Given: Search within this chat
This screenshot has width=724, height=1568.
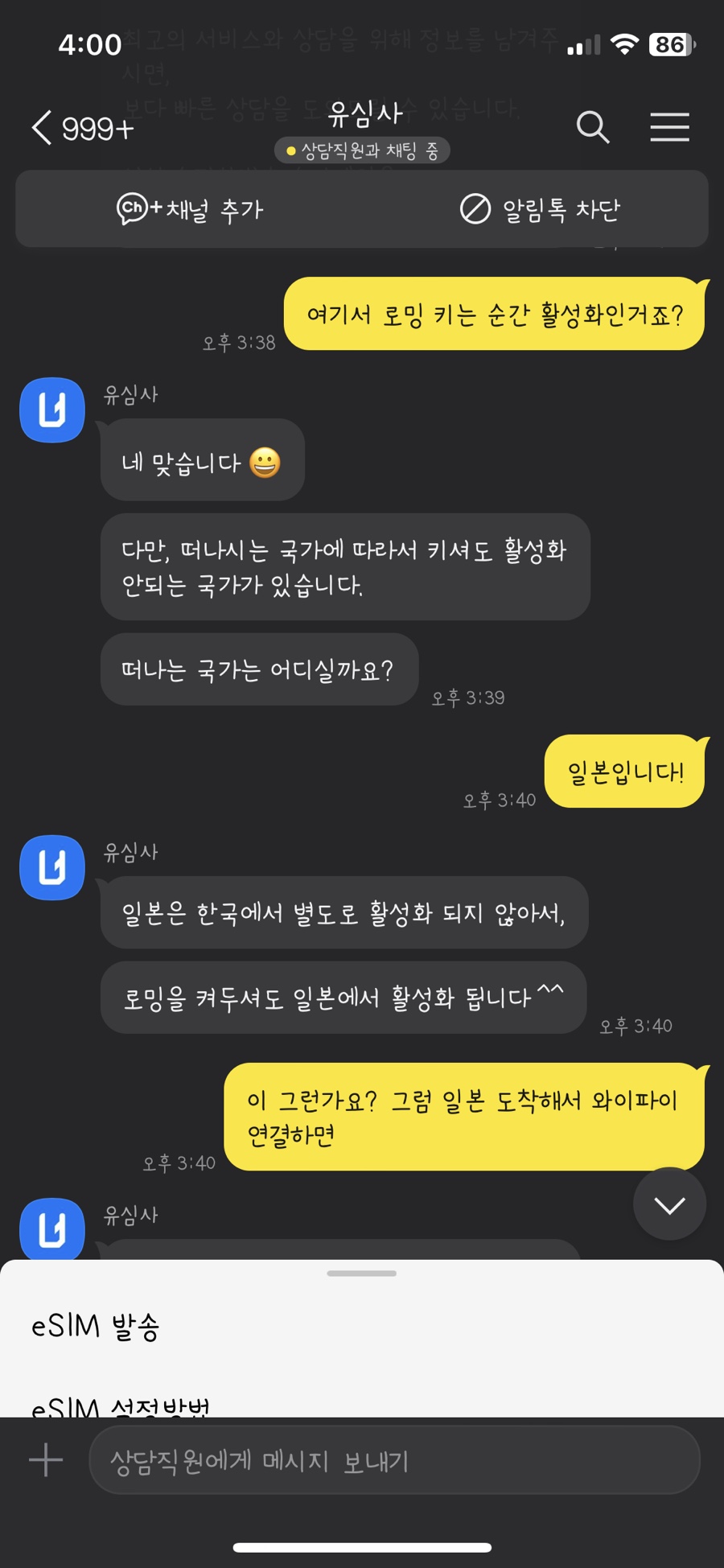Looking at the screenshot, I should tap(593, 127).
